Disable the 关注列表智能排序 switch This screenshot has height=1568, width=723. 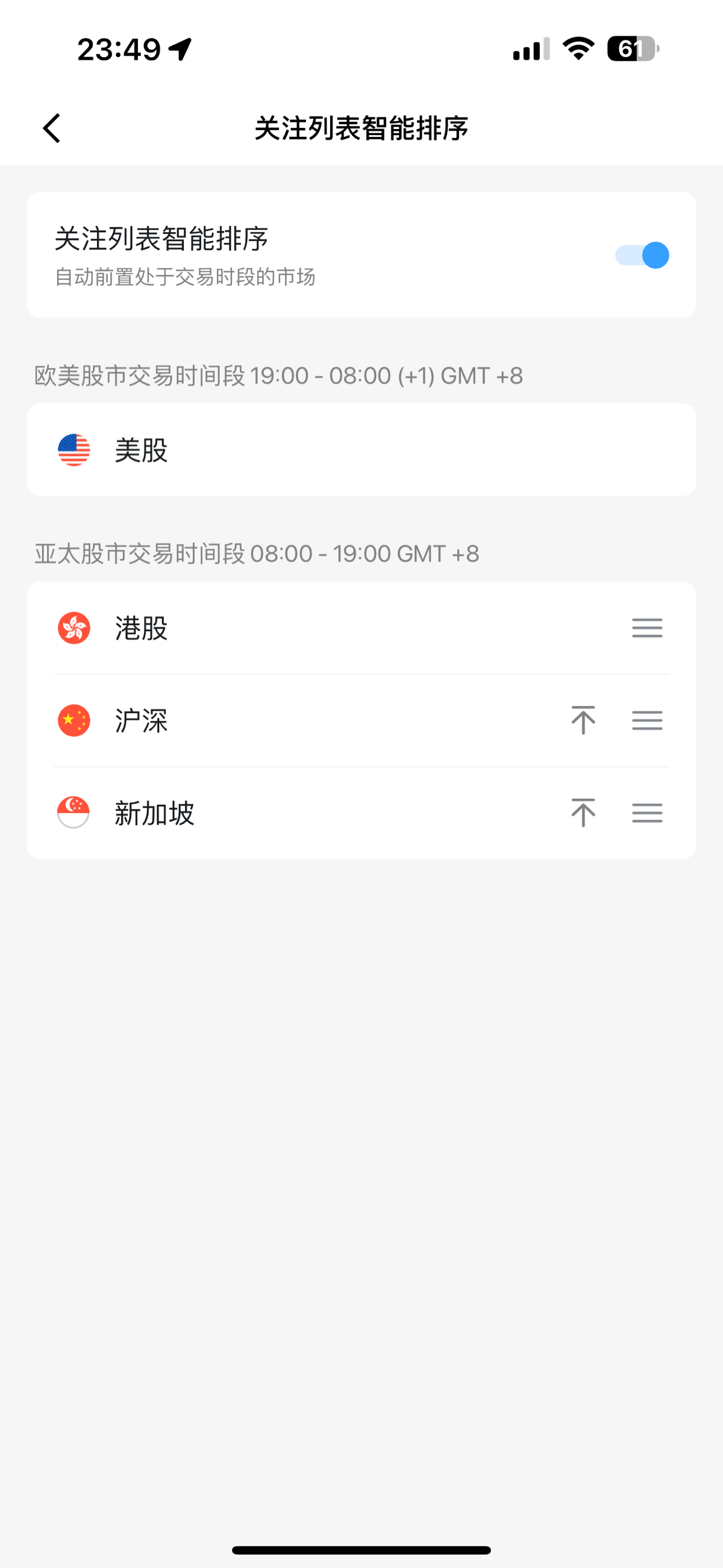(x=642, y=255)
